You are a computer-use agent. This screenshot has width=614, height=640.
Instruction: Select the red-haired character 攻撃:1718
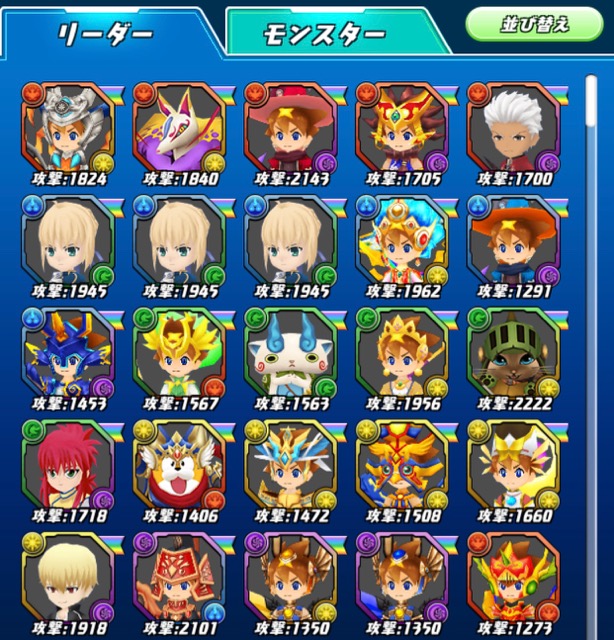[x=67, y=466]
